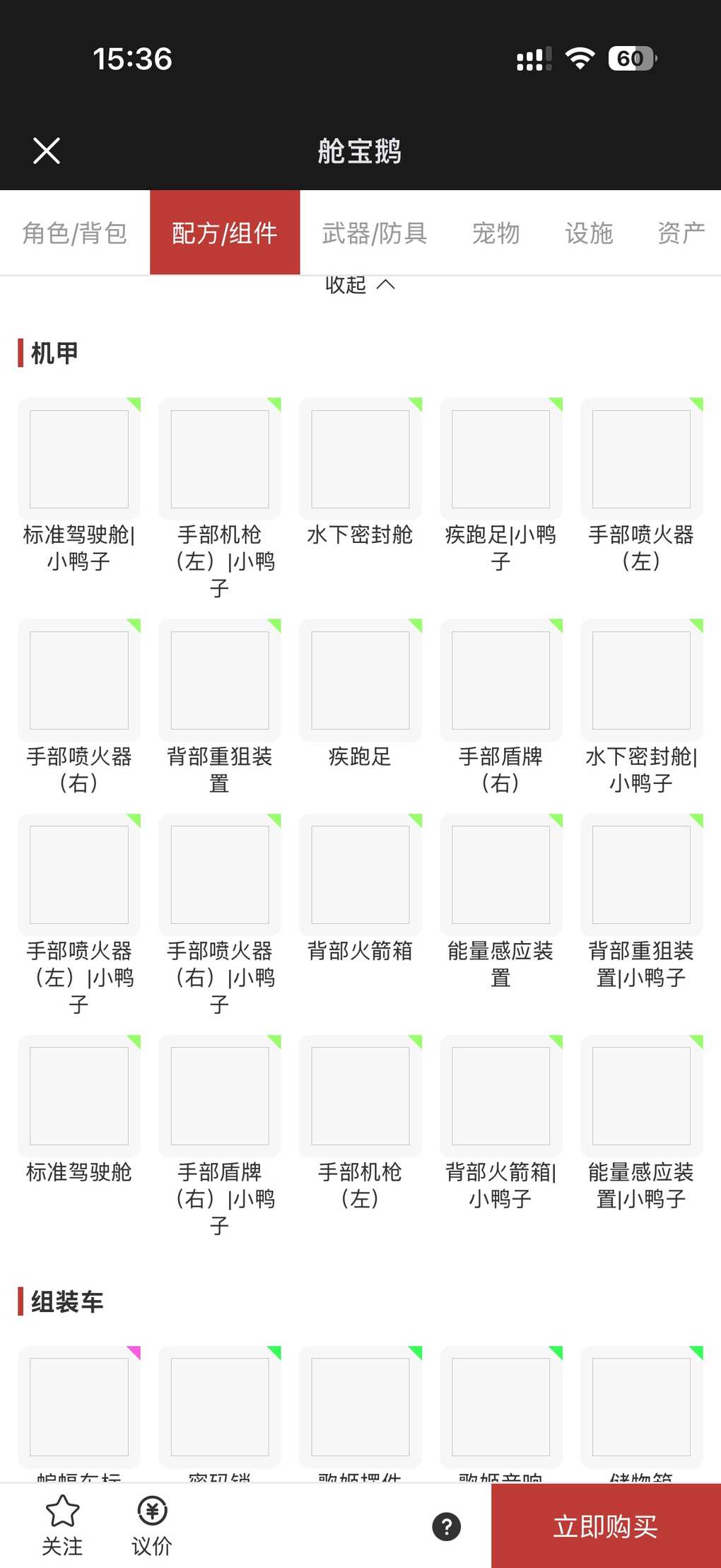This screenshot has height=1568, width=721.
Task: Close the 舱宝鹅 page
Action: 47,151
